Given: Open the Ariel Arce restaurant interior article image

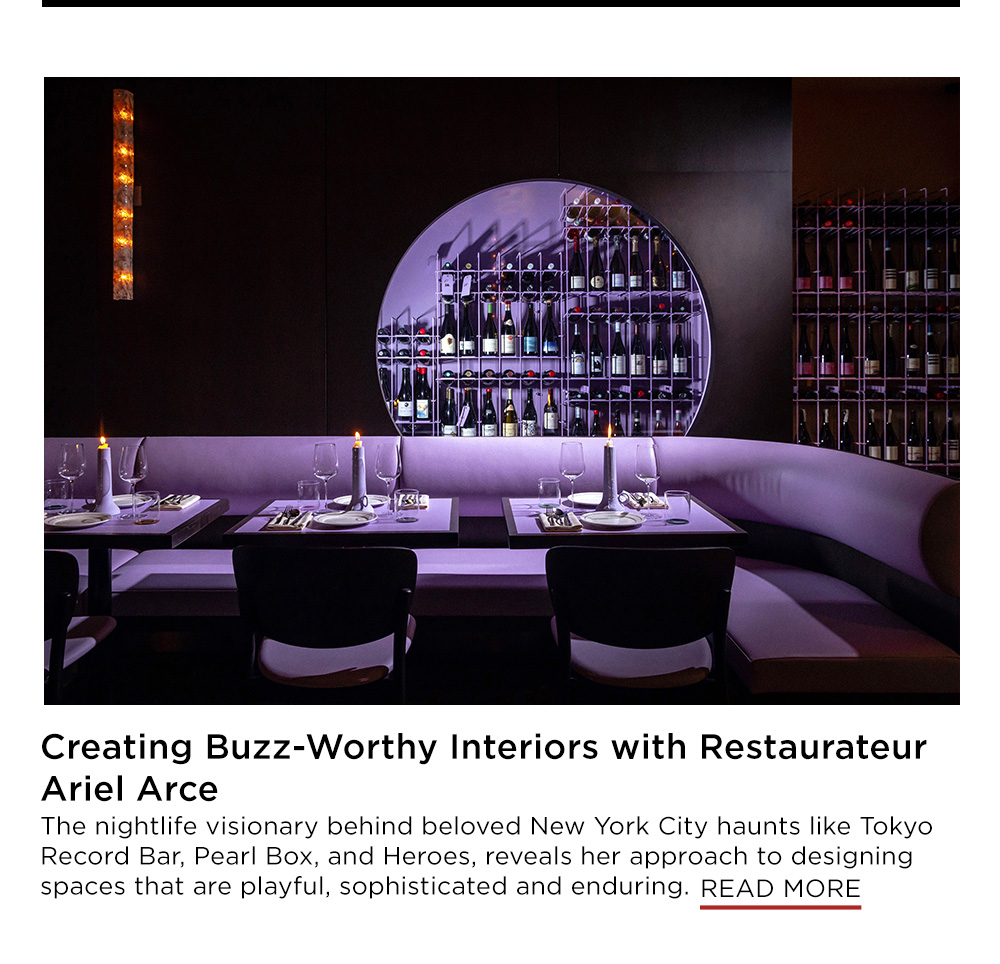Looking at the screenshot, I should pyautogui.click(x=501, y=391).
